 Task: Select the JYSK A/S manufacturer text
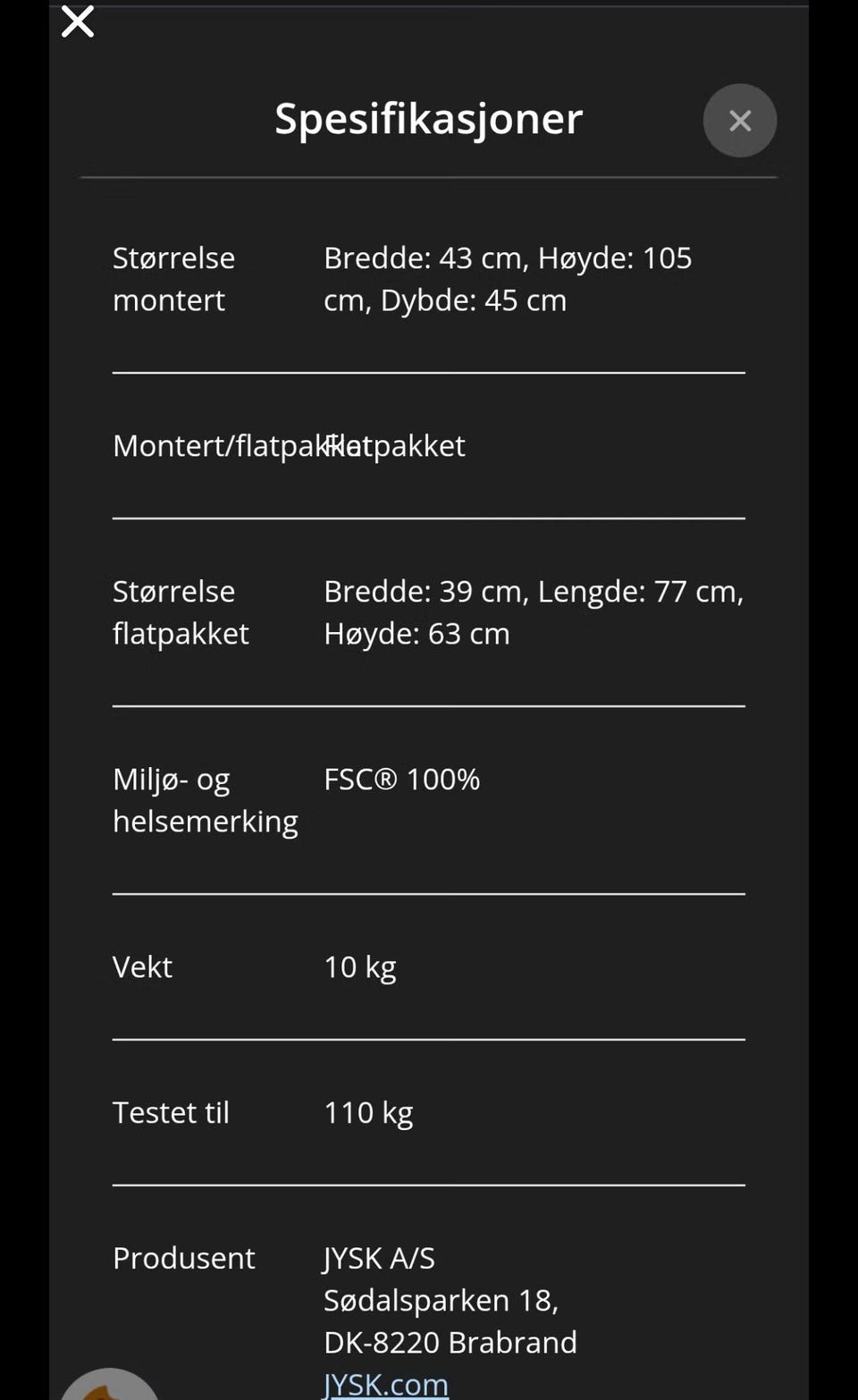tap(378, 1257)
